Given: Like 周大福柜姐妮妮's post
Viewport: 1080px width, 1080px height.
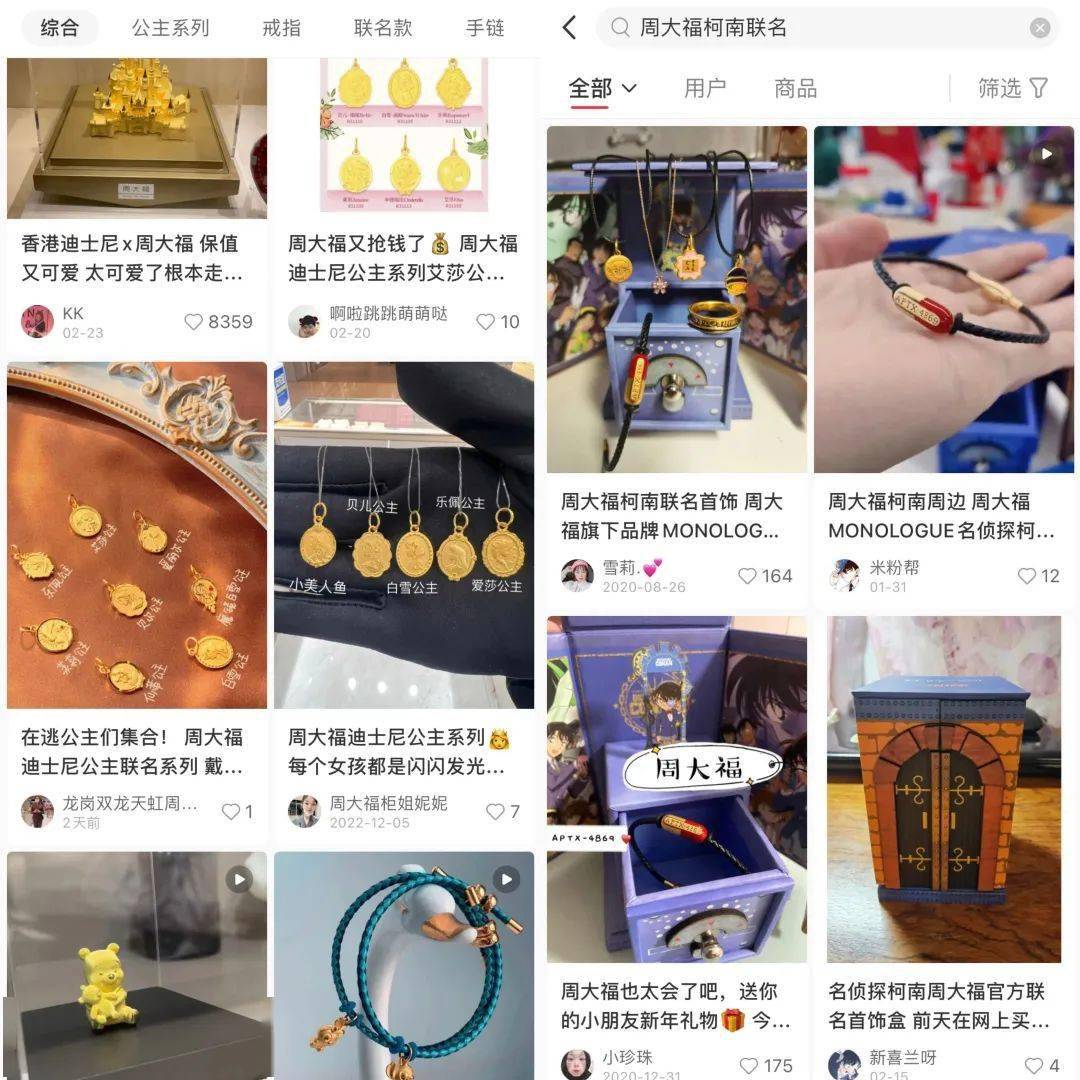Looking at the screenshot, I should (x=495, y=812).
